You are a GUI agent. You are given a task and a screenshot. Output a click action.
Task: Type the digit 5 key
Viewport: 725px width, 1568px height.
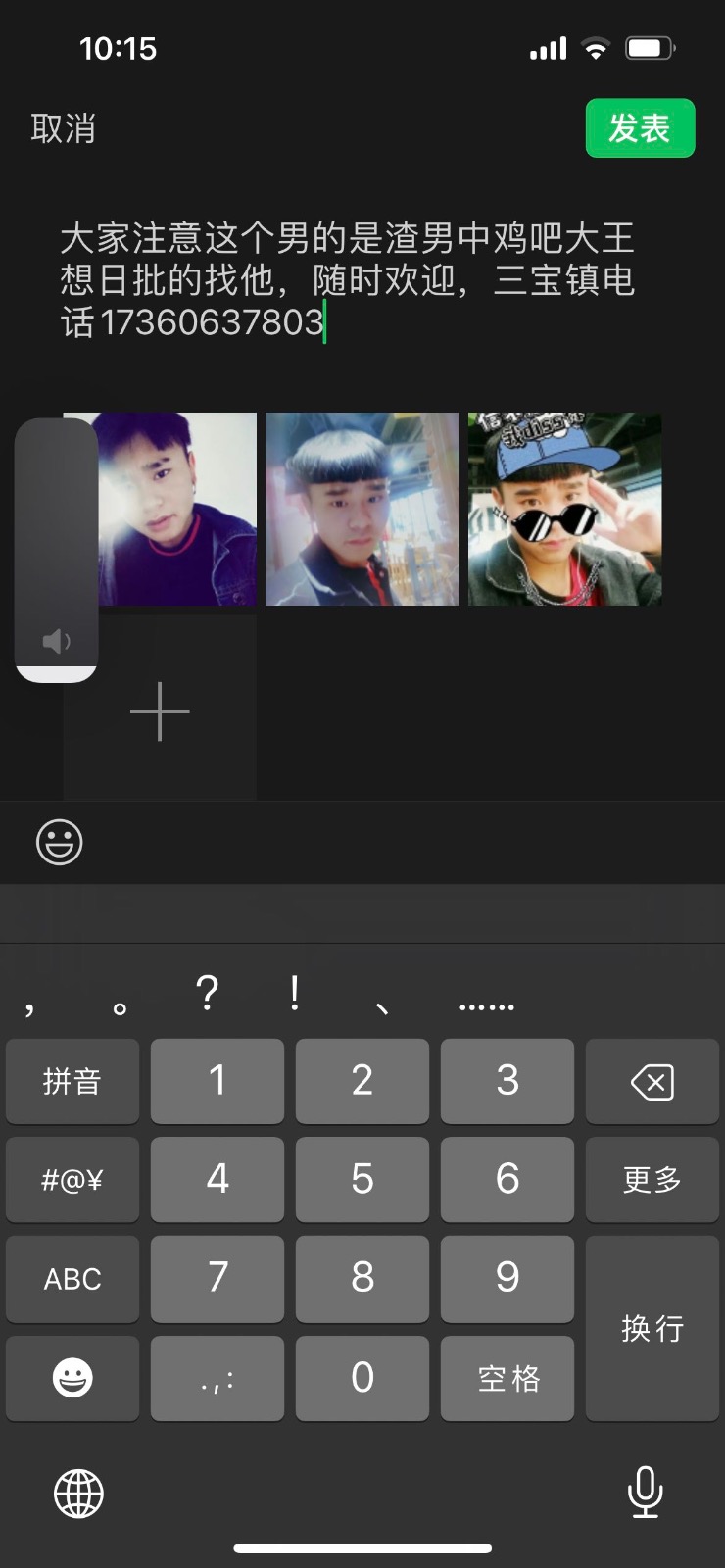click(362, 1179)
